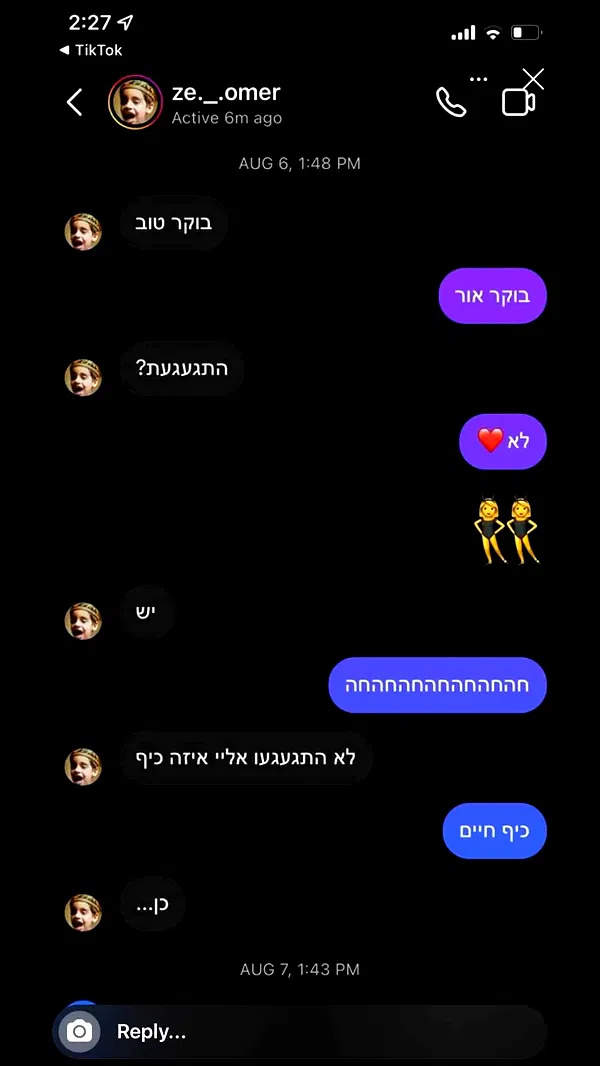The width and height of the screenshot is (600, 1066).
Task: Start a voice call with ze._.omer
Action: [x=451, y=102]
